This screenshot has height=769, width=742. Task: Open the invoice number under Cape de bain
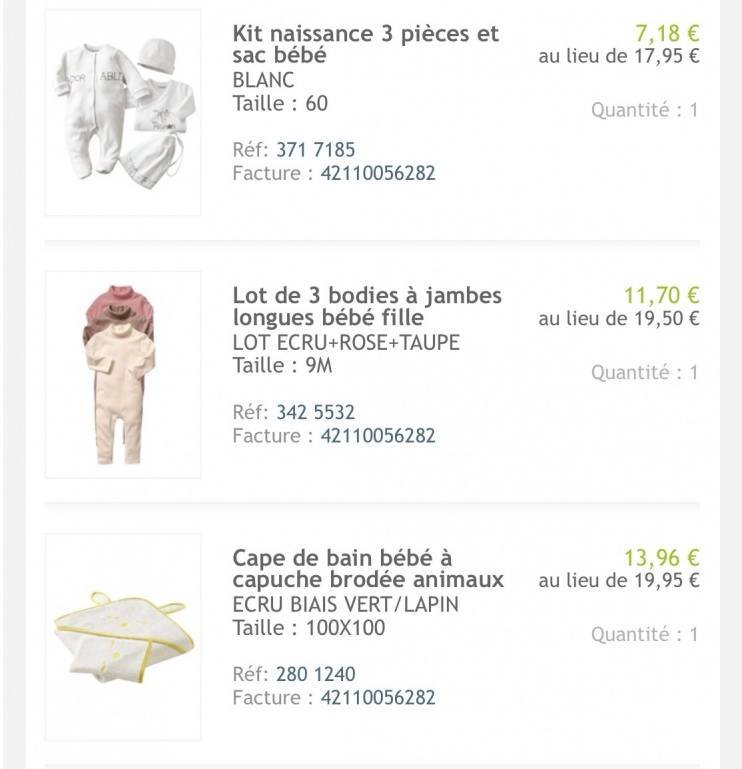(378, 698)
